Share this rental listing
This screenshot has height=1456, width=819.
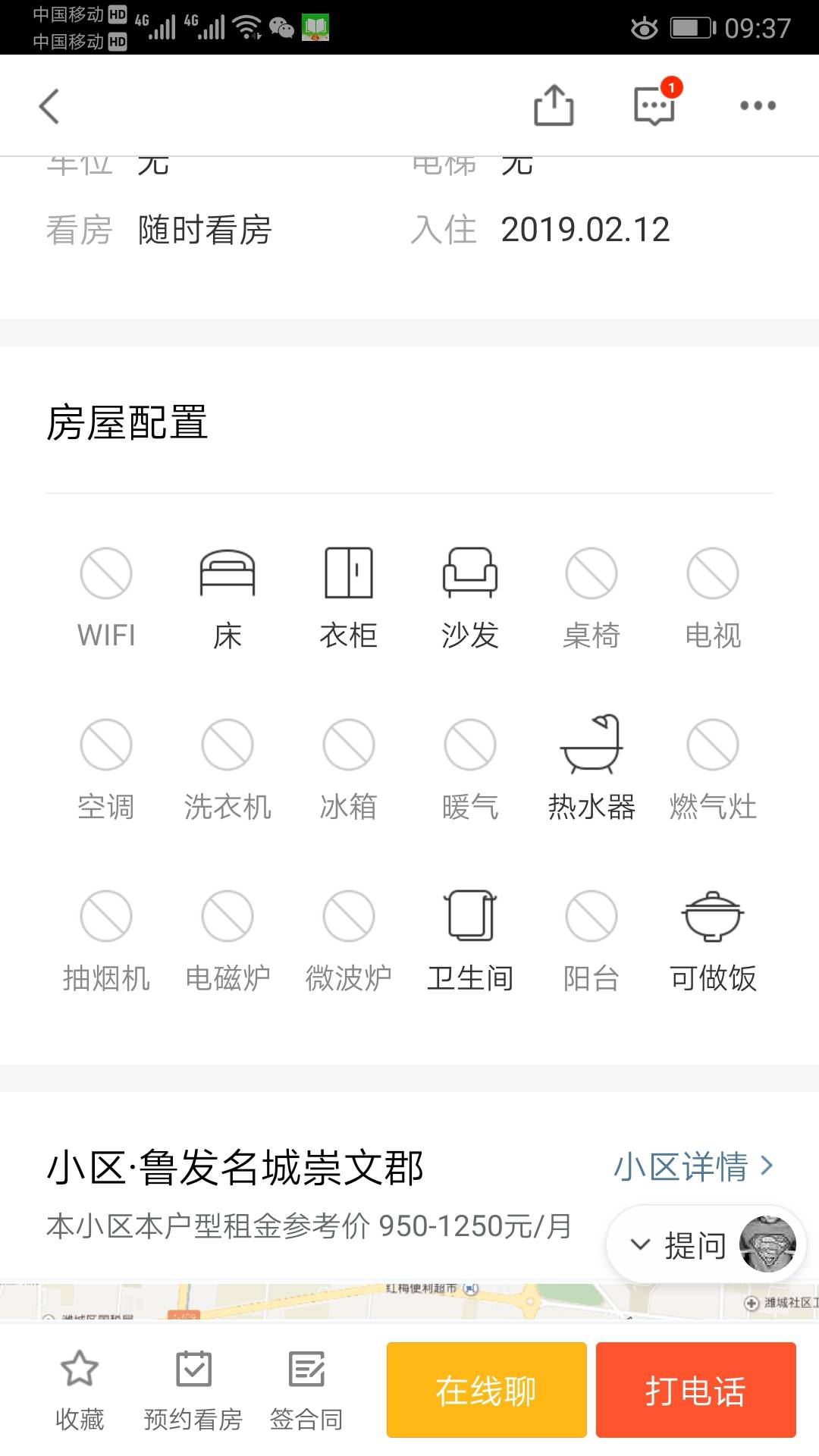(x=554, y=105)
